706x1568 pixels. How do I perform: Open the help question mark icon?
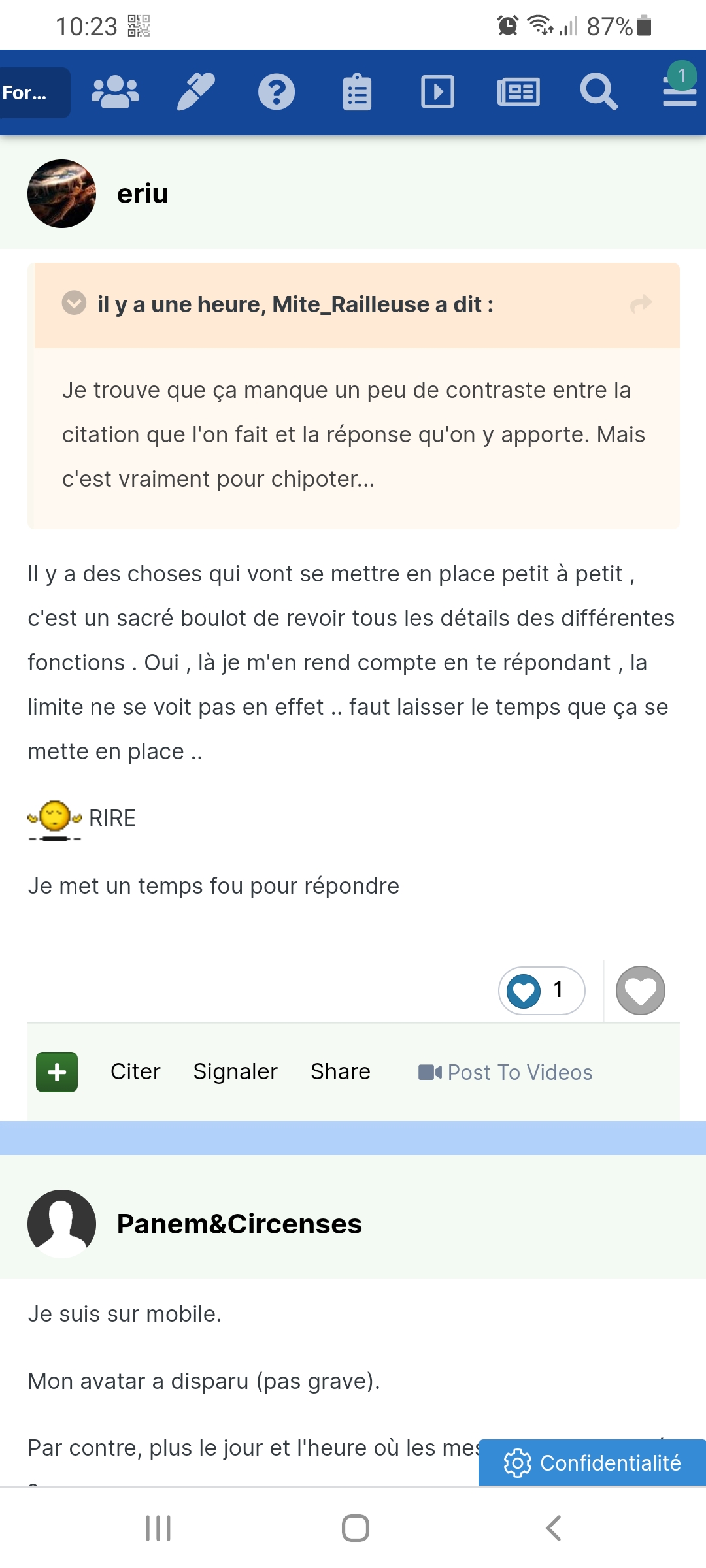tap(277, 92)
